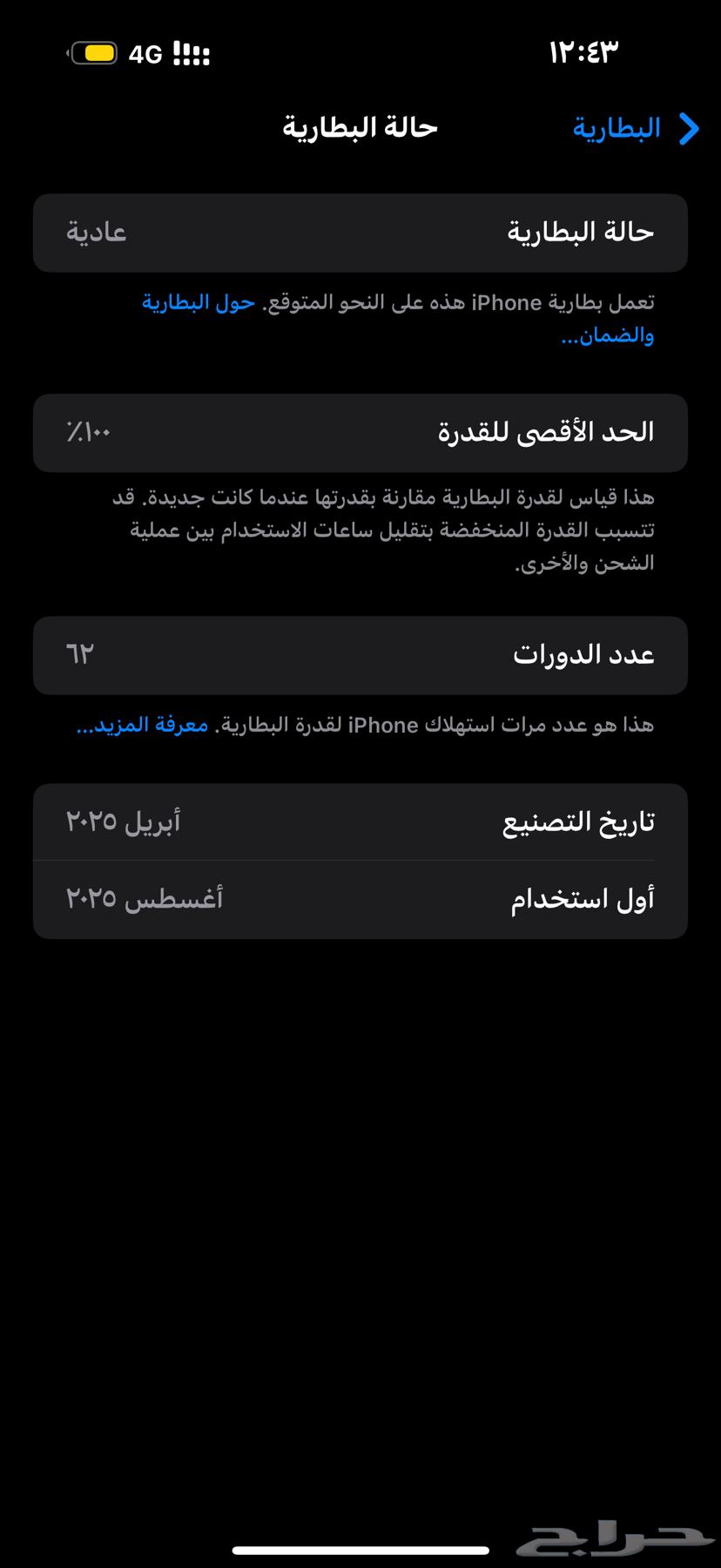721x1568 pixels.
Task: Tap the blue back chevron arrow
Action: pos(689,128)
